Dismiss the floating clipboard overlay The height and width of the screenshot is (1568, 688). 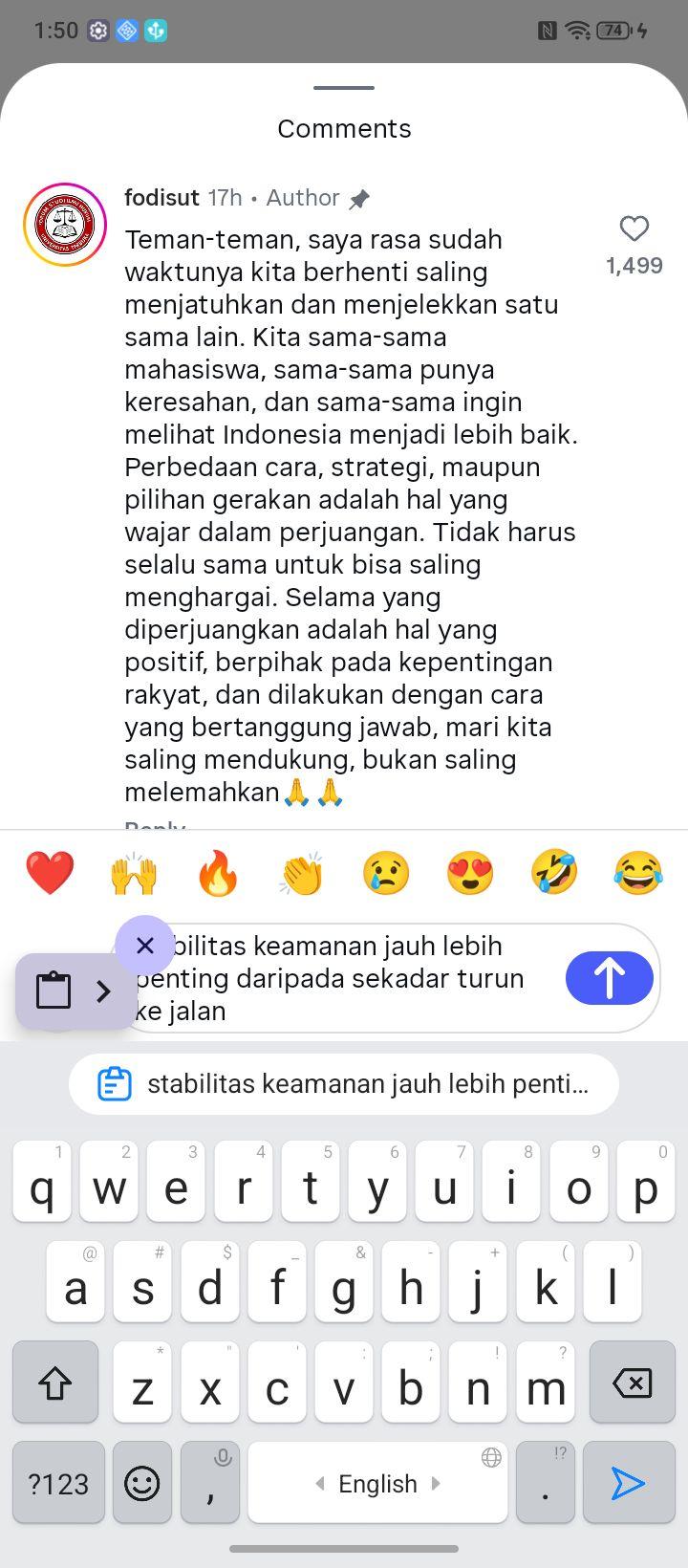point(145,946)
